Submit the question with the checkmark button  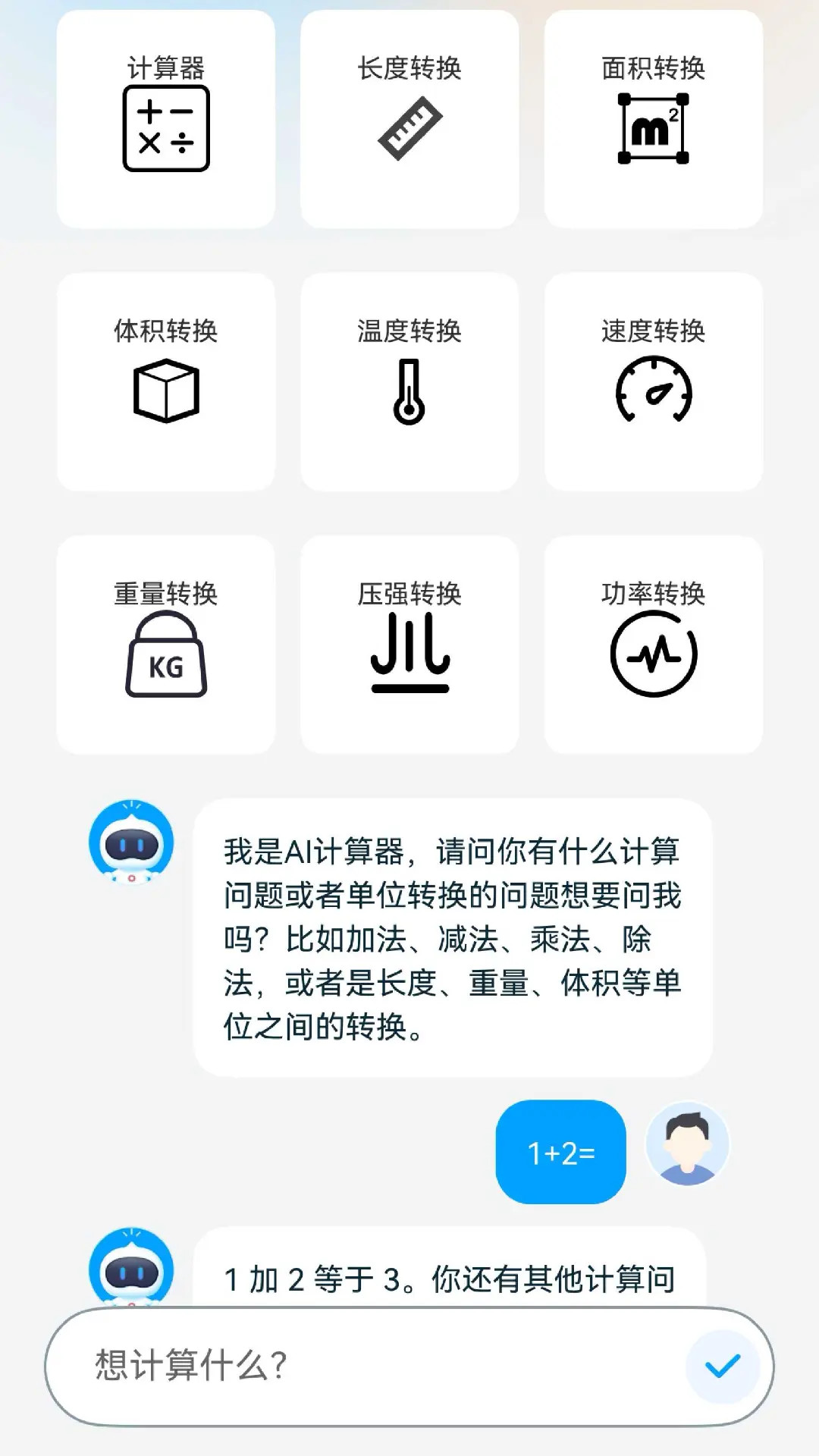[722, 1366]
